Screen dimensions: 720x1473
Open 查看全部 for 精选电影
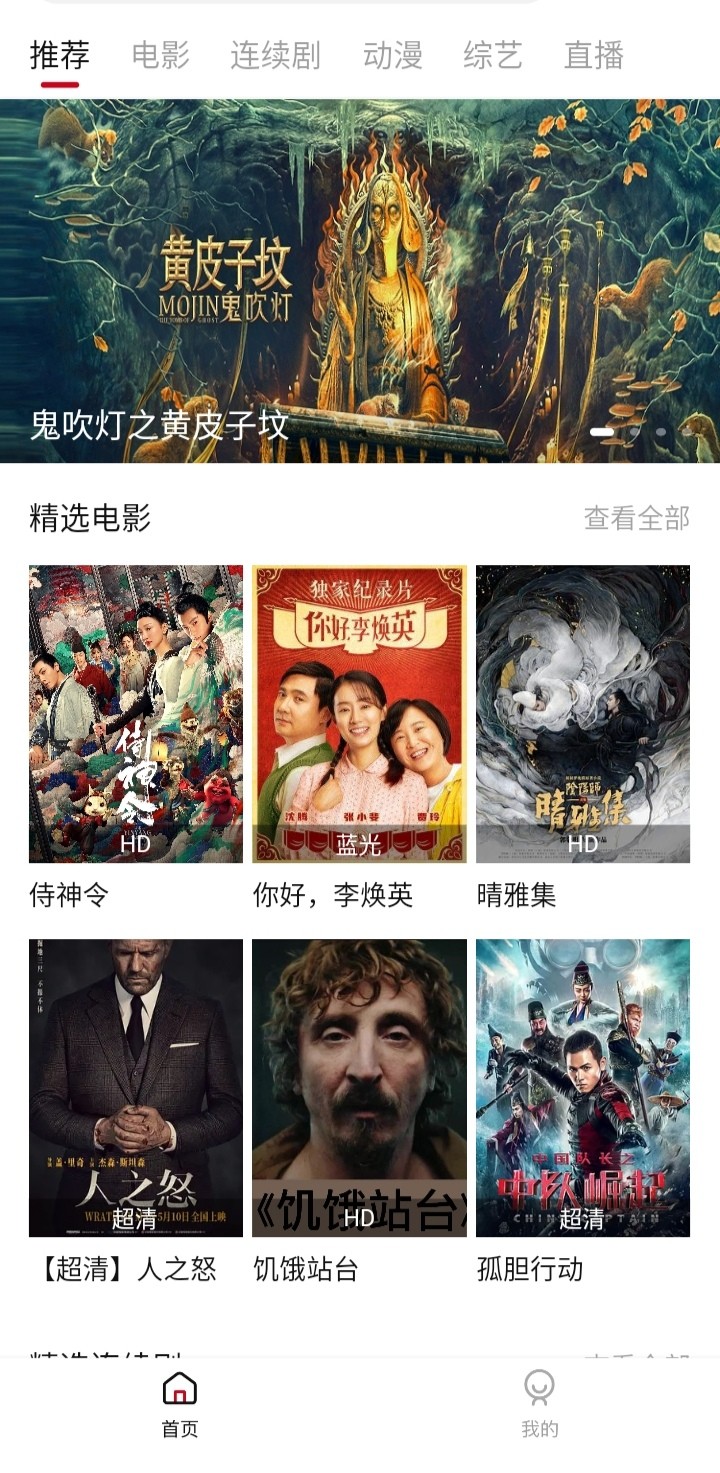[638, 518]
